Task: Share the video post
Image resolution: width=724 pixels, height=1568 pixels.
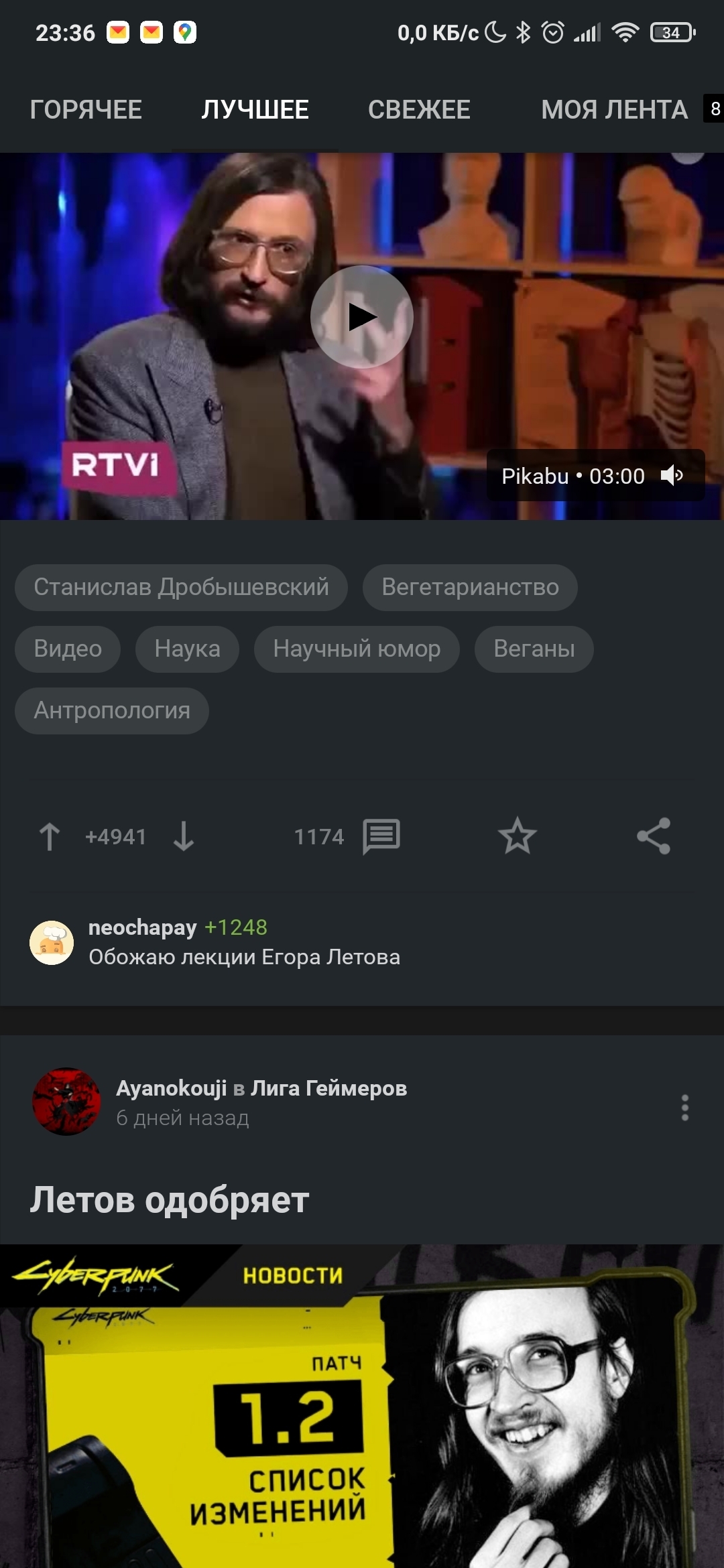Action: point(654,836)
